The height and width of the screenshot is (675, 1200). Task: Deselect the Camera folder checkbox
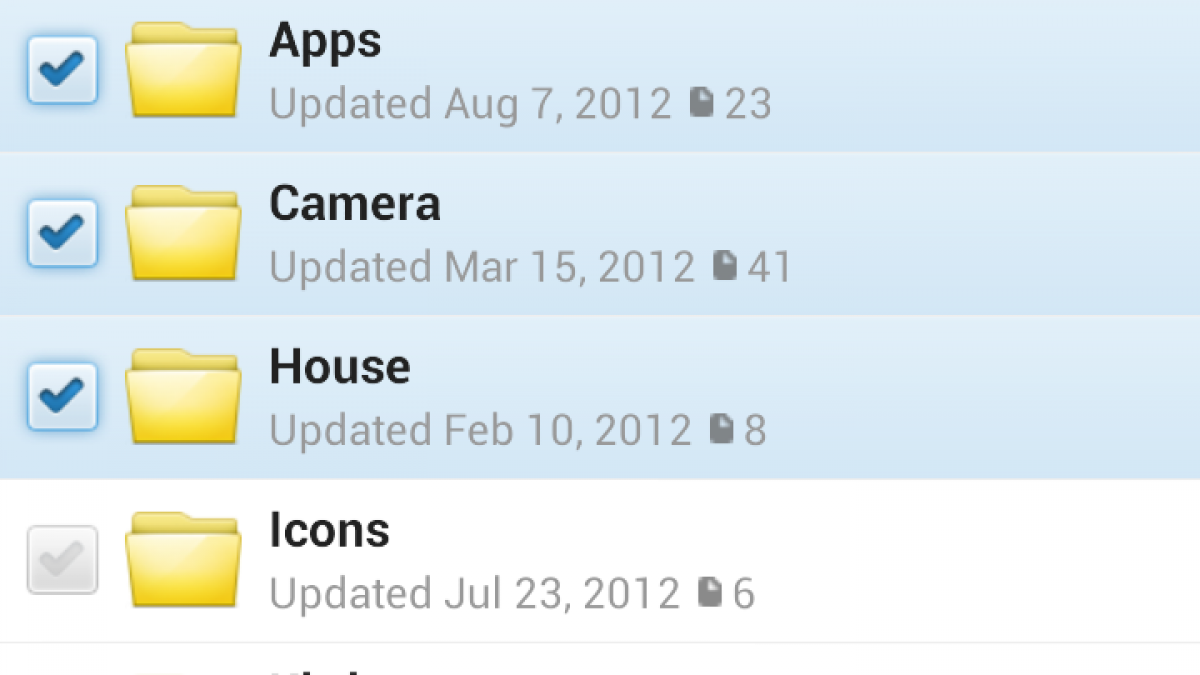pyautogui.click(x=62, y=233)
